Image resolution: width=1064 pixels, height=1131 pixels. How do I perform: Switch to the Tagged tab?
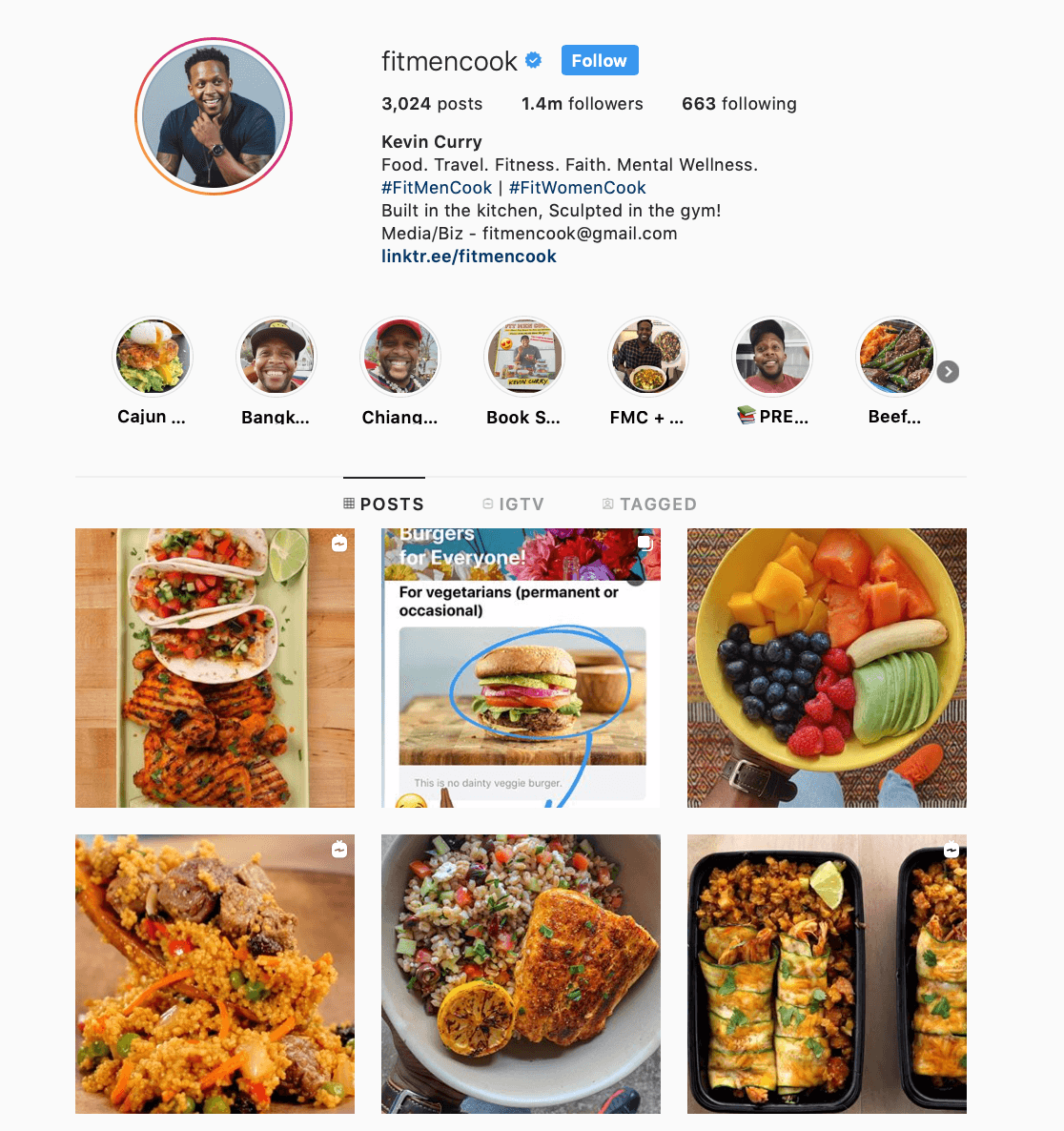click(649, 504)
